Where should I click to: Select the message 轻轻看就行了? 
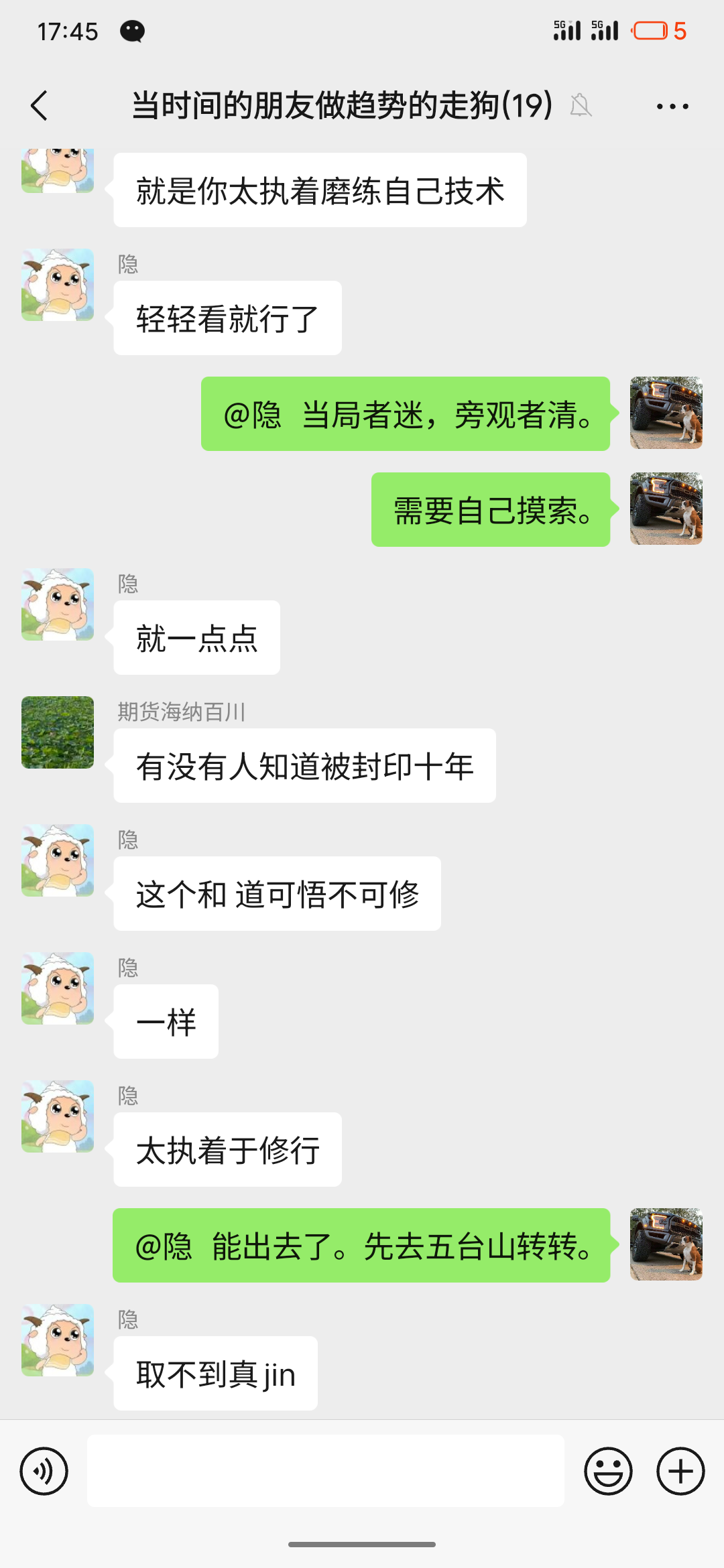[x=226, y=317]
